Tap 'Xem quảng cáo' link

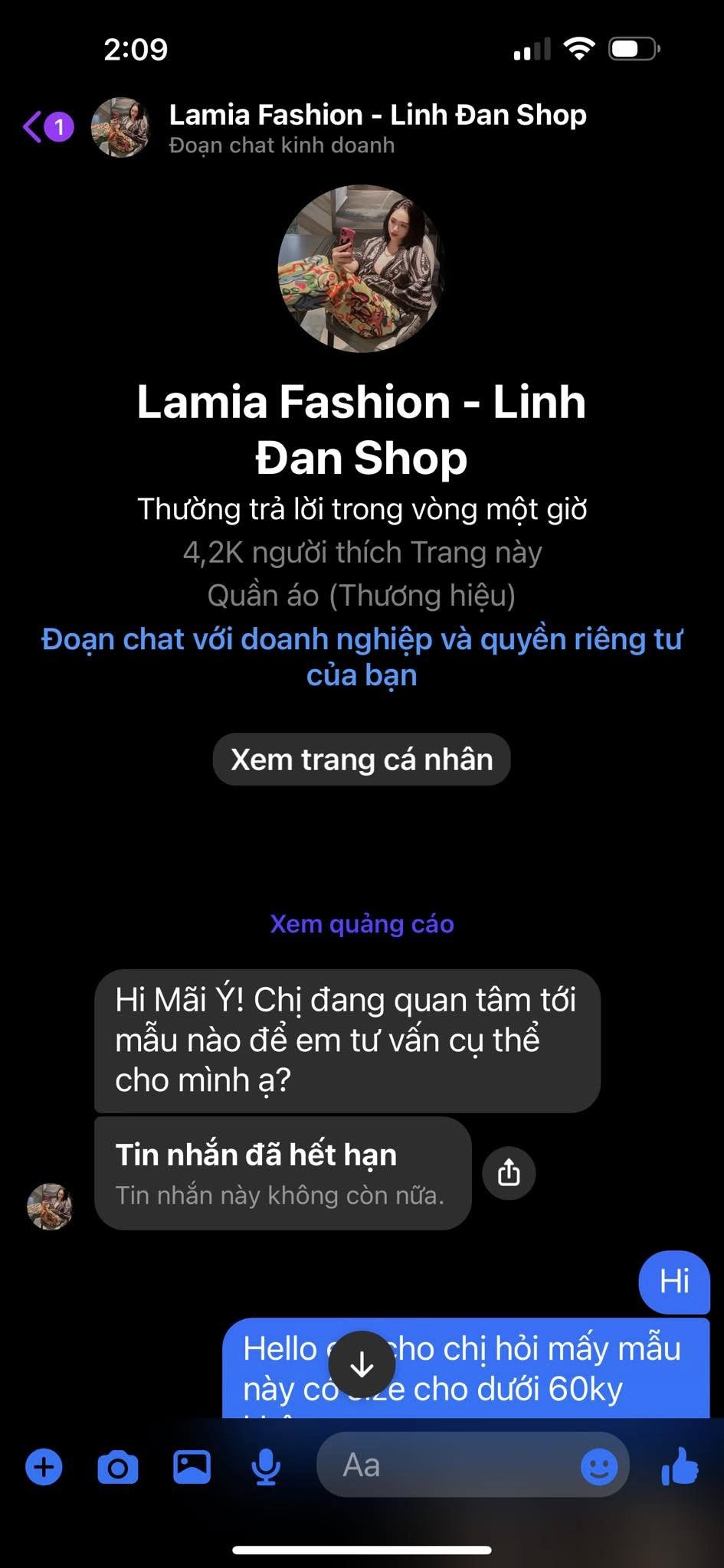tap(362, 924)
